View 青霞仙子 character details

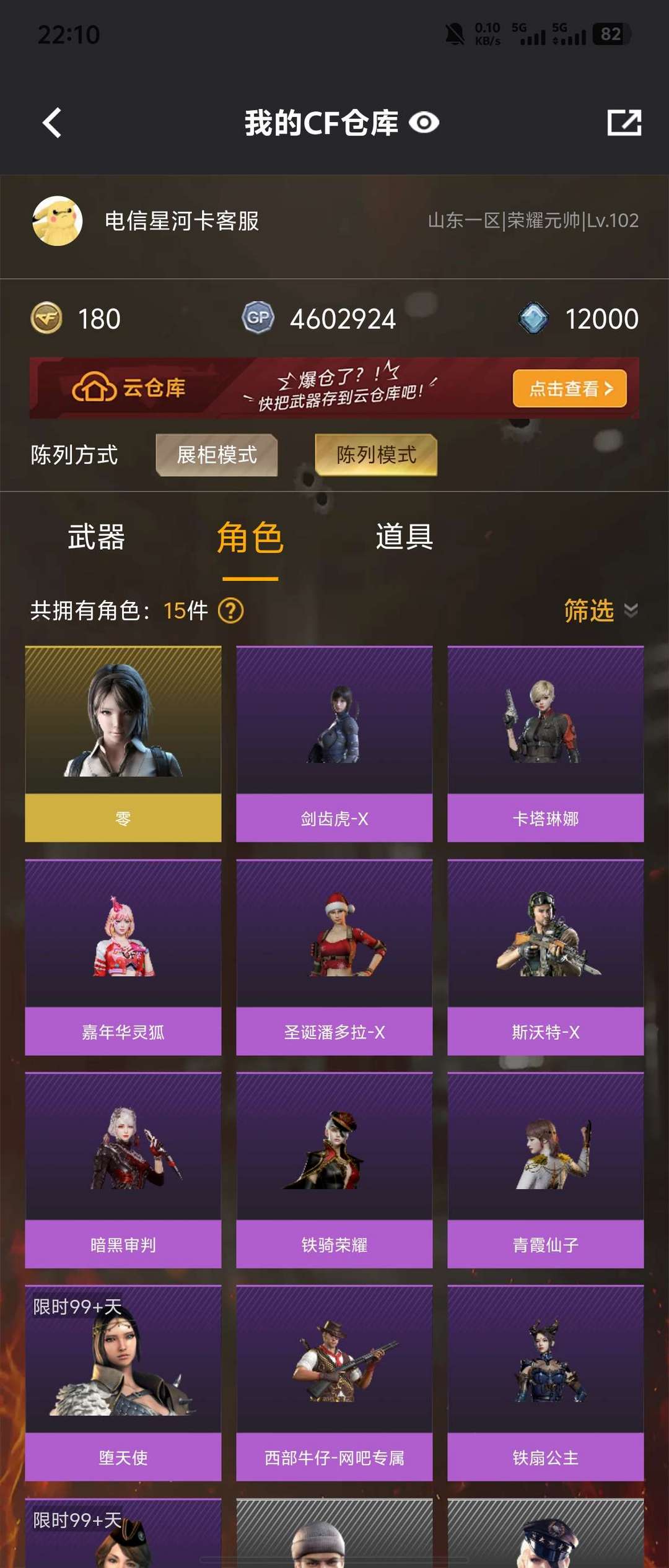[x=546, y=1170]
